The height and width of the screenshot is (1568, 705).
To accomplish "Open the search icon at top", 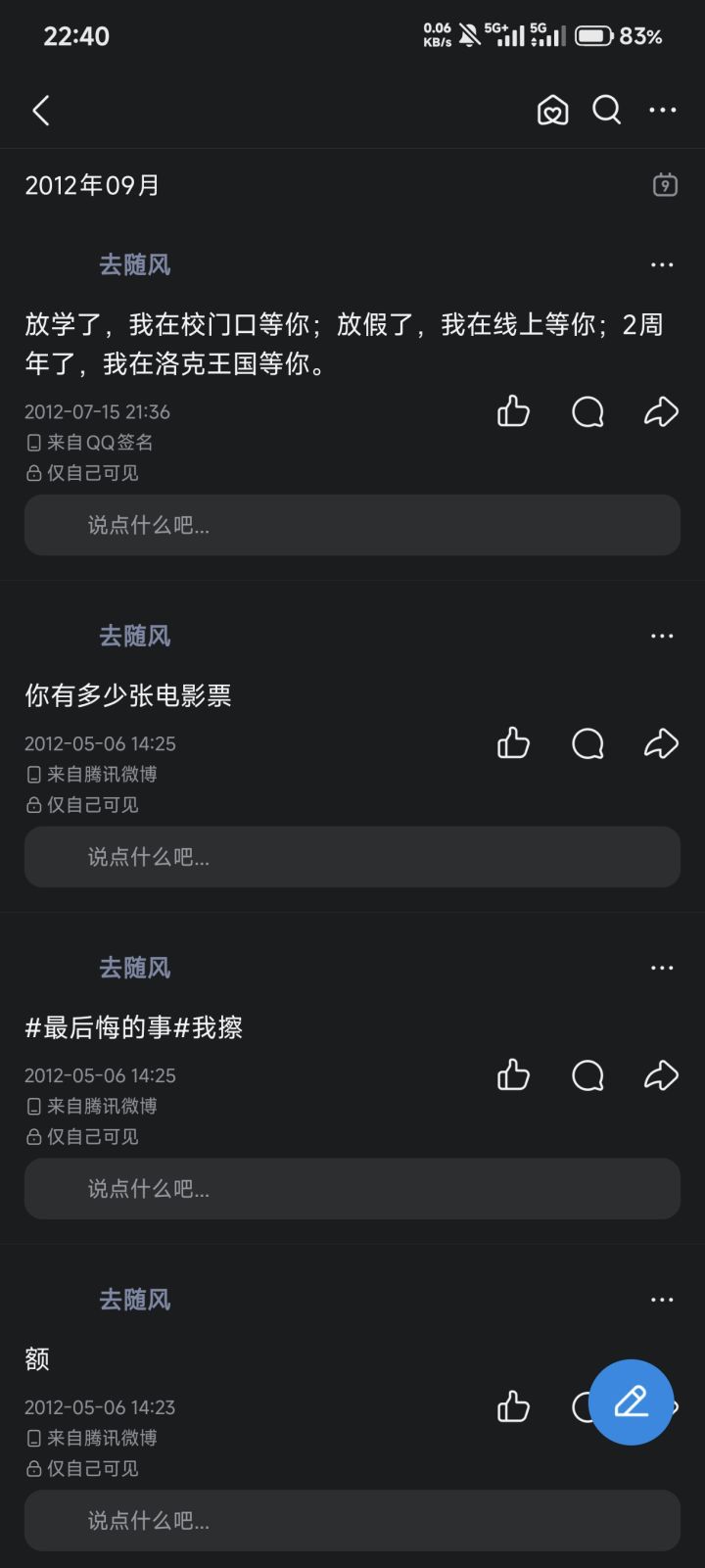I will (x=607, y=110).
